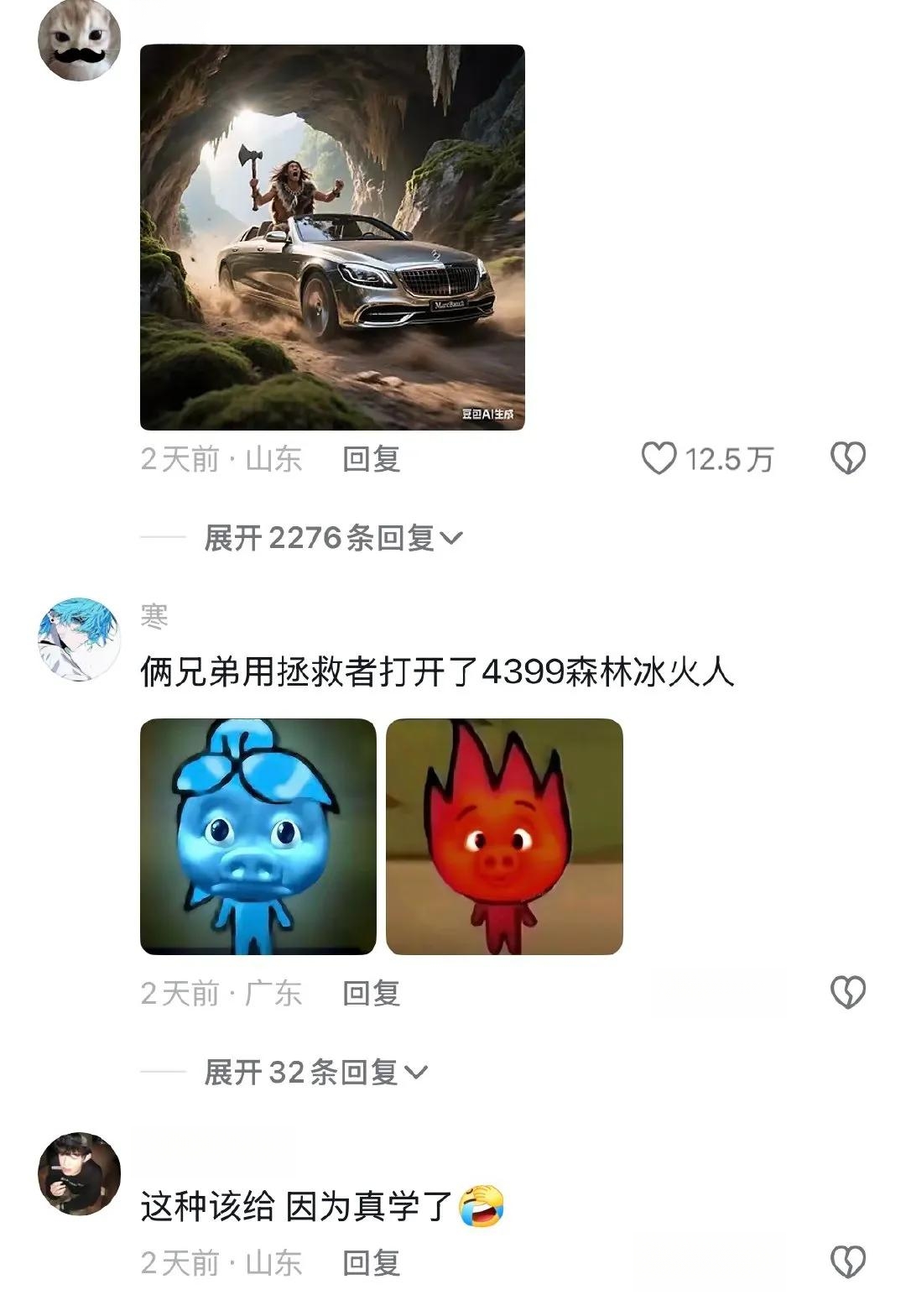Like the comment with 12.5万 likes
The height and width of the screenshot is (1316, 906).
(659, 459)
